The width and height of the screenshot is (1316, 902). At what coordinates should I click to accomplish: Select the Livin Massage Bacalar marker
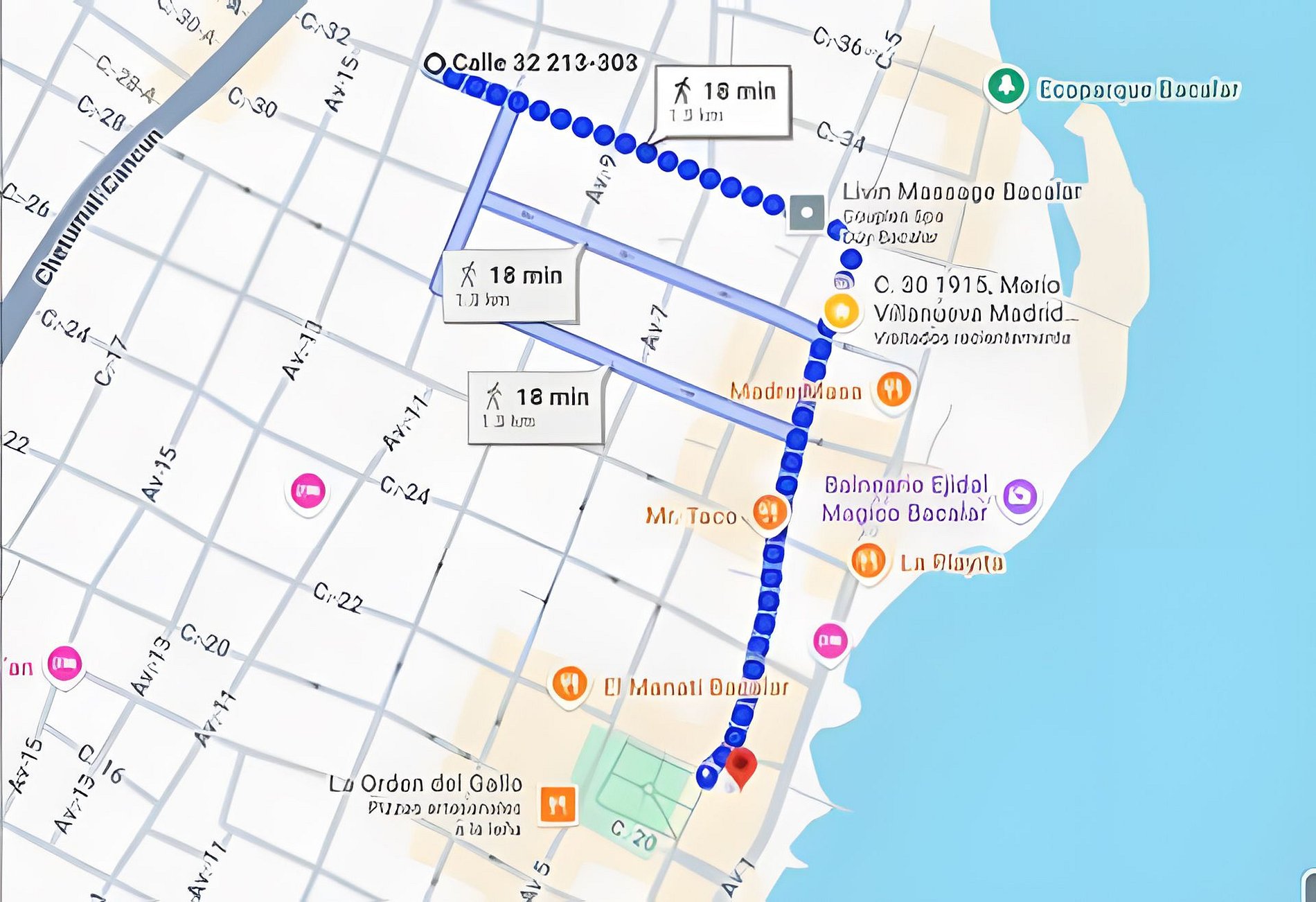click(x=807, y=213)
